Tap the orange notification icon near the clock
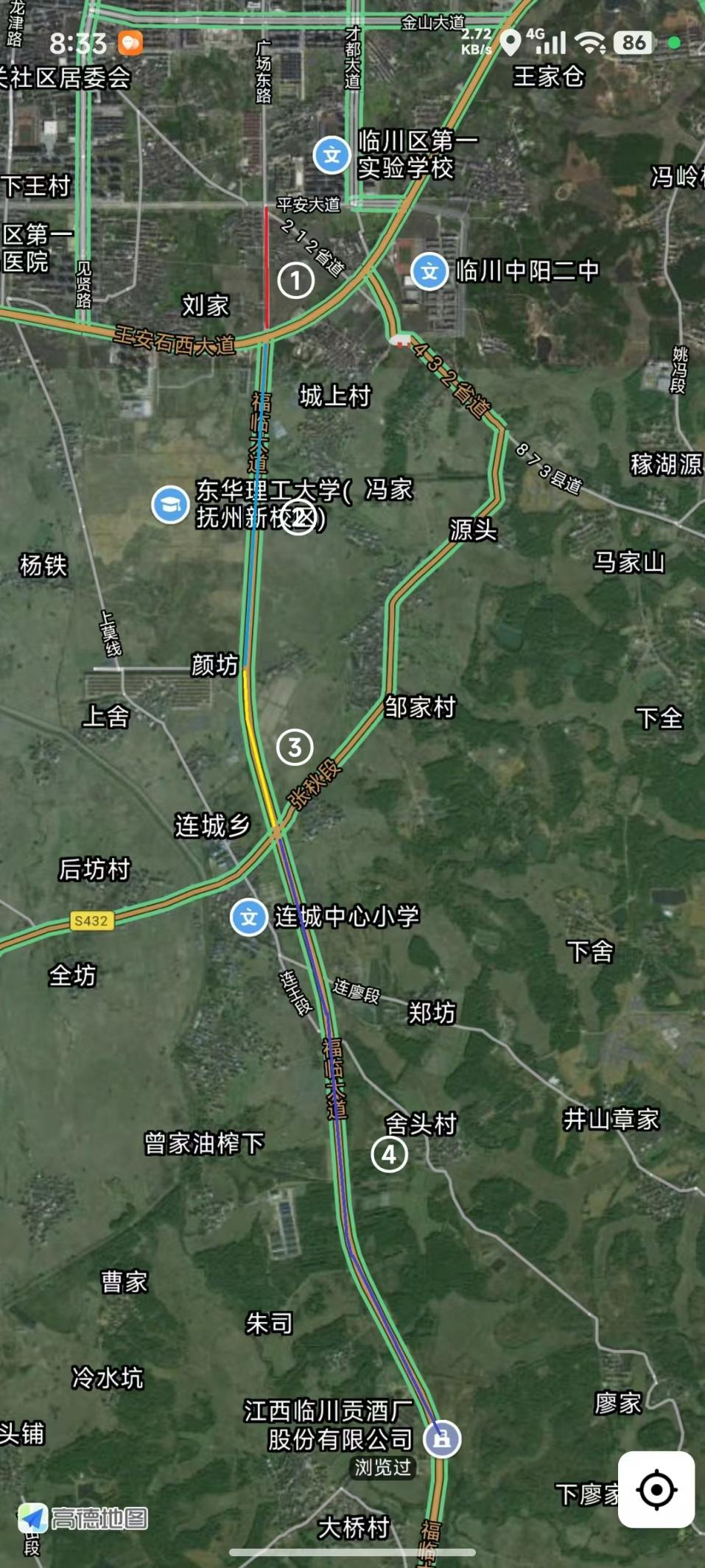The image size is (705, 1568). [x=130, y=43]
